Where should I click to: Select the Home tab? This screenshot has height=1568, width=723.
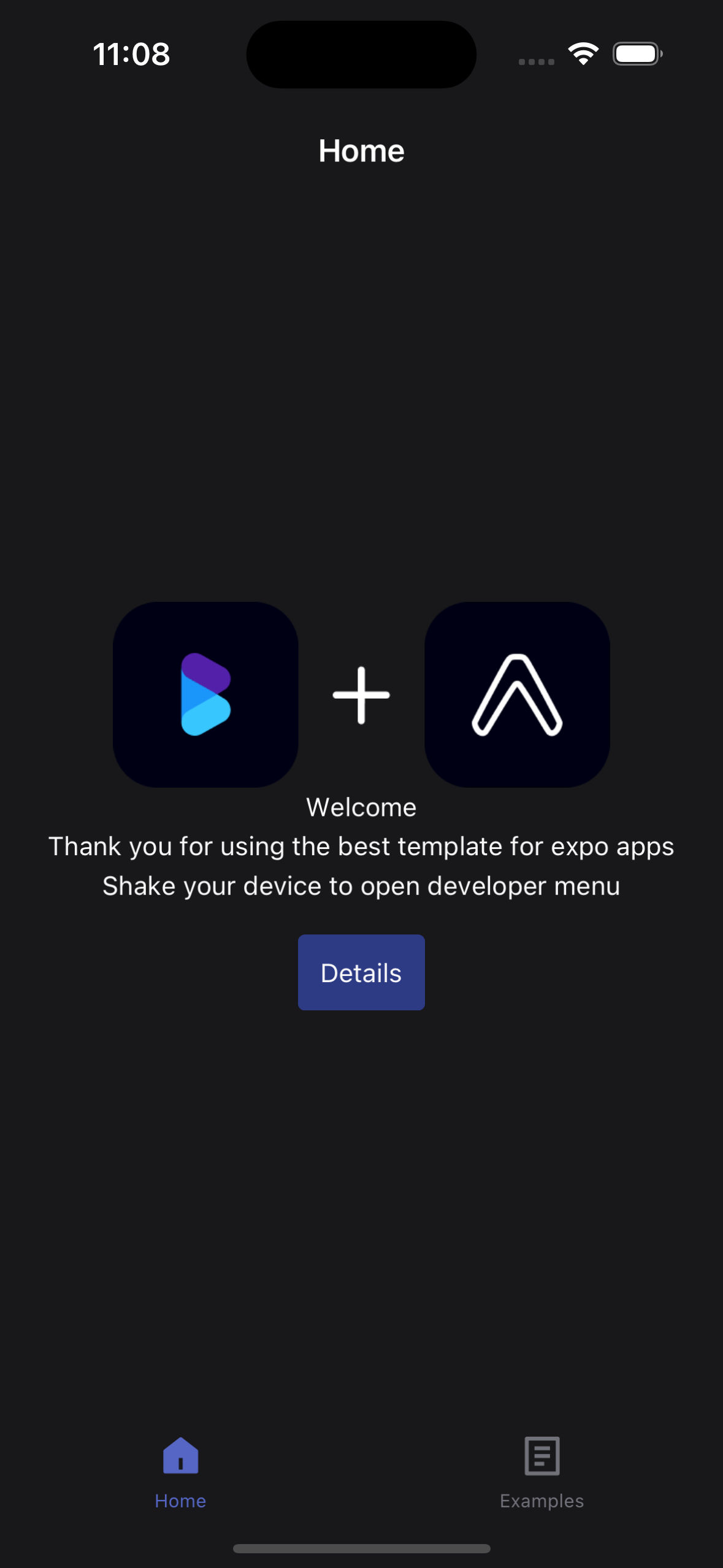[180, 1472]
